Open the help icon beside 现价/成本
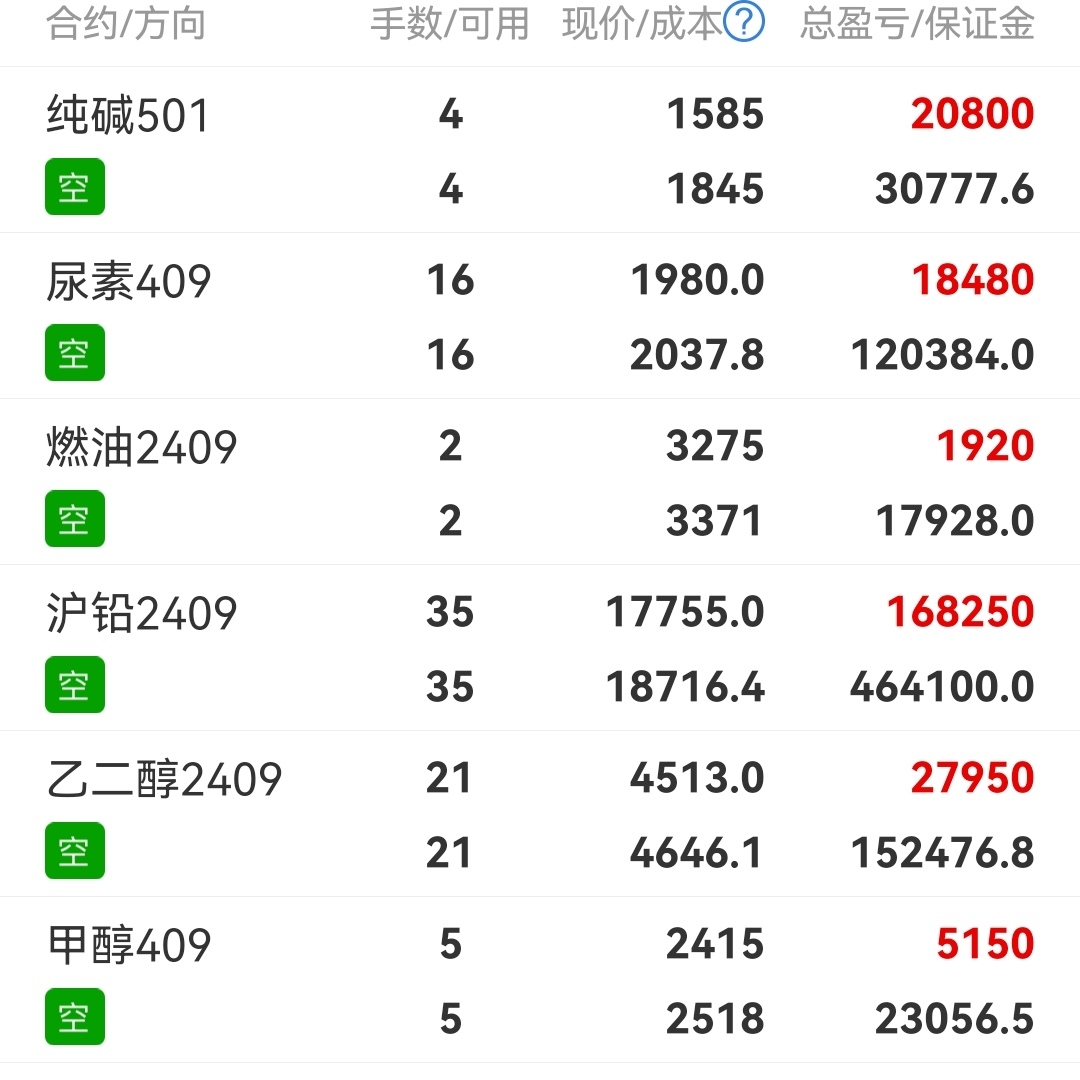The height and width of the screenshot is (1080, 1080). pyautogui.click(x=744, y=22)
